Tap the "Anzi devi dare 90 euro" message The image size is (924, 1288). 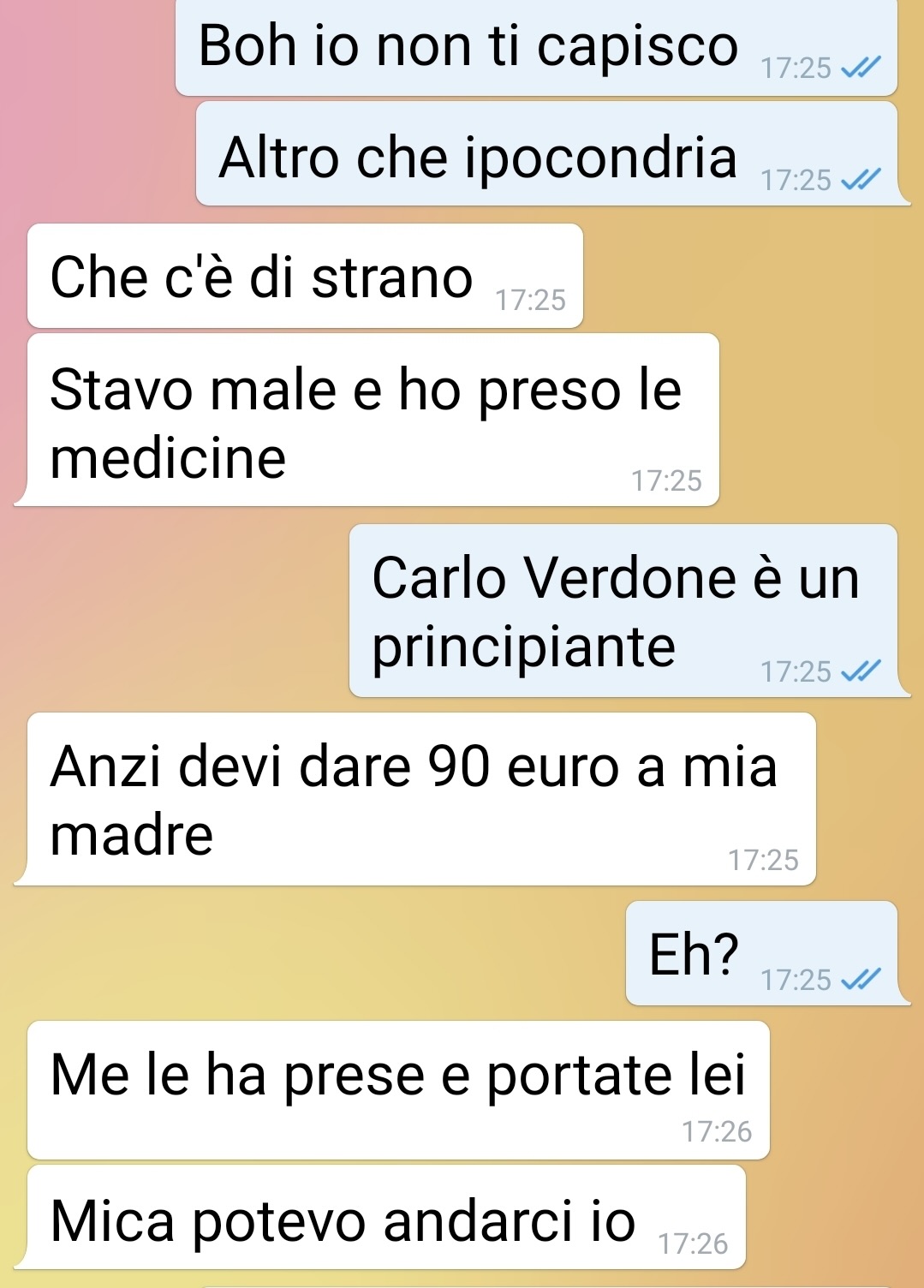414,799
